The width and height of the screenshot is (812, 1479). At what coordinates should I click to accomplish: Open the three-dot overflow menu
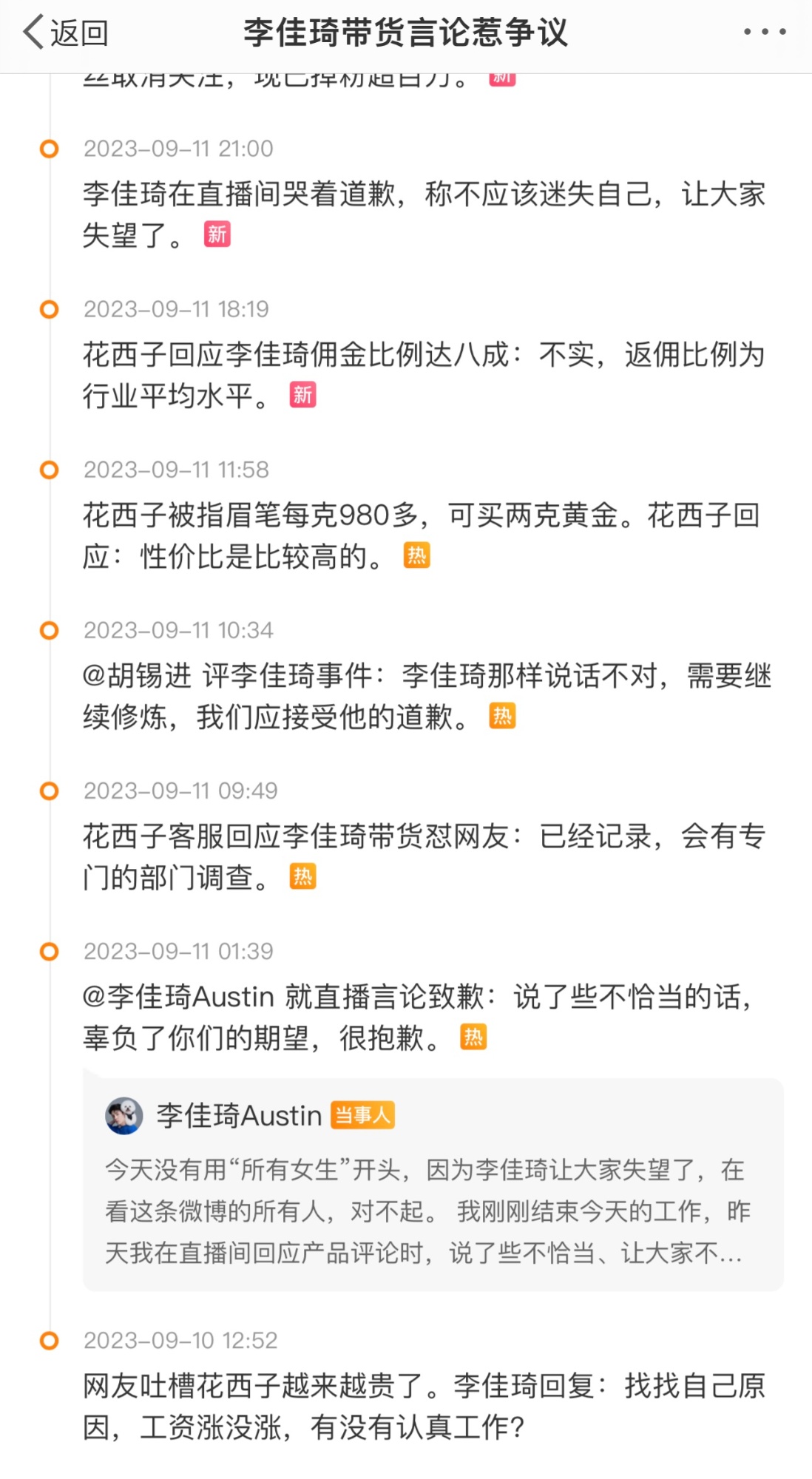click(765, 33)
